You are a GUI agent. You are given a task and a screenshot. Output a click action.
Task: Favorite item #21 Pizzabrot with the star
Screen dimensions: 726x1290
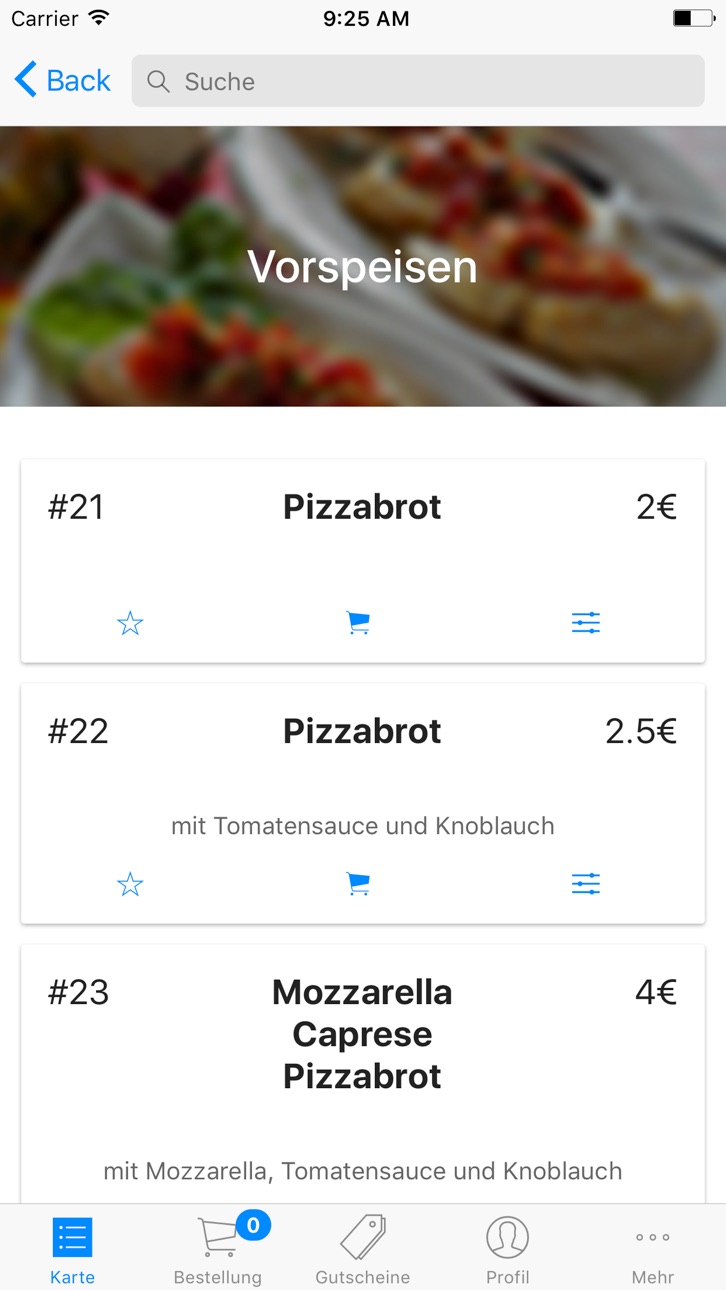[x=130, y=624]
